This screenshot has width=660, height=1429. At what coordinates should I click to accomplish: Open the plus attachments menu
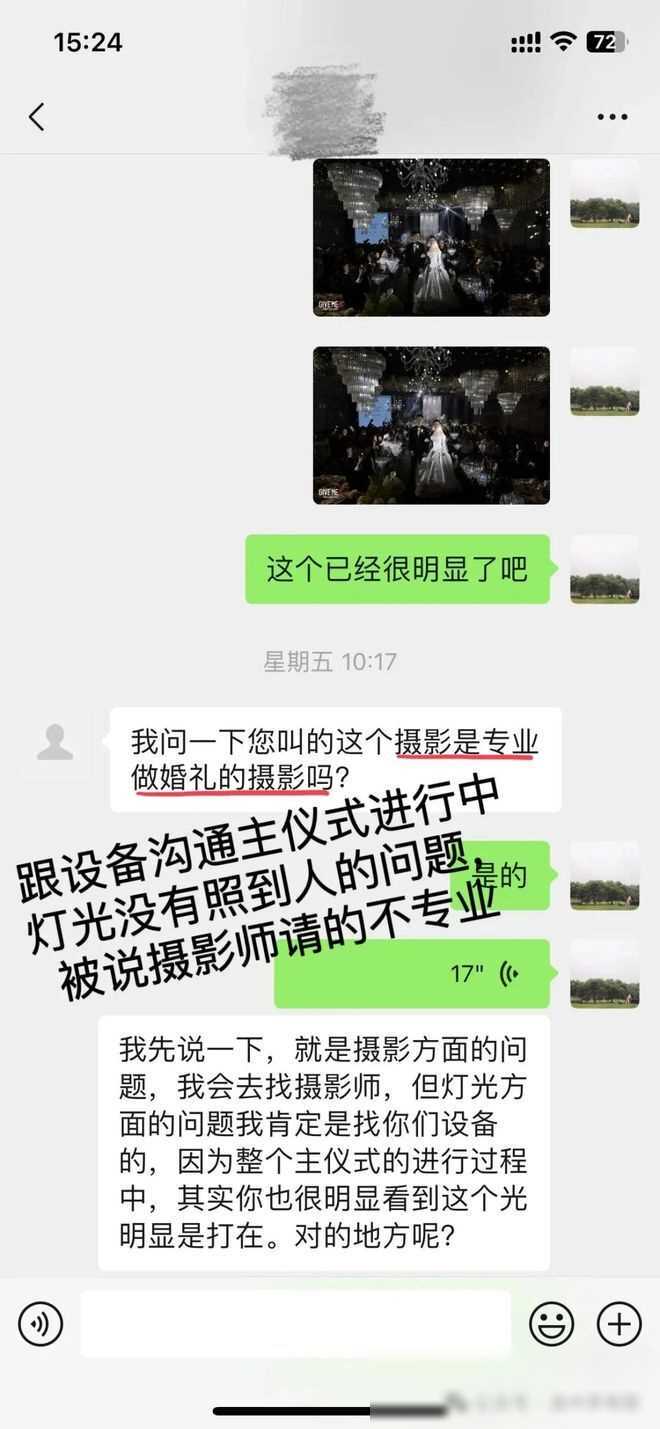619,1324
